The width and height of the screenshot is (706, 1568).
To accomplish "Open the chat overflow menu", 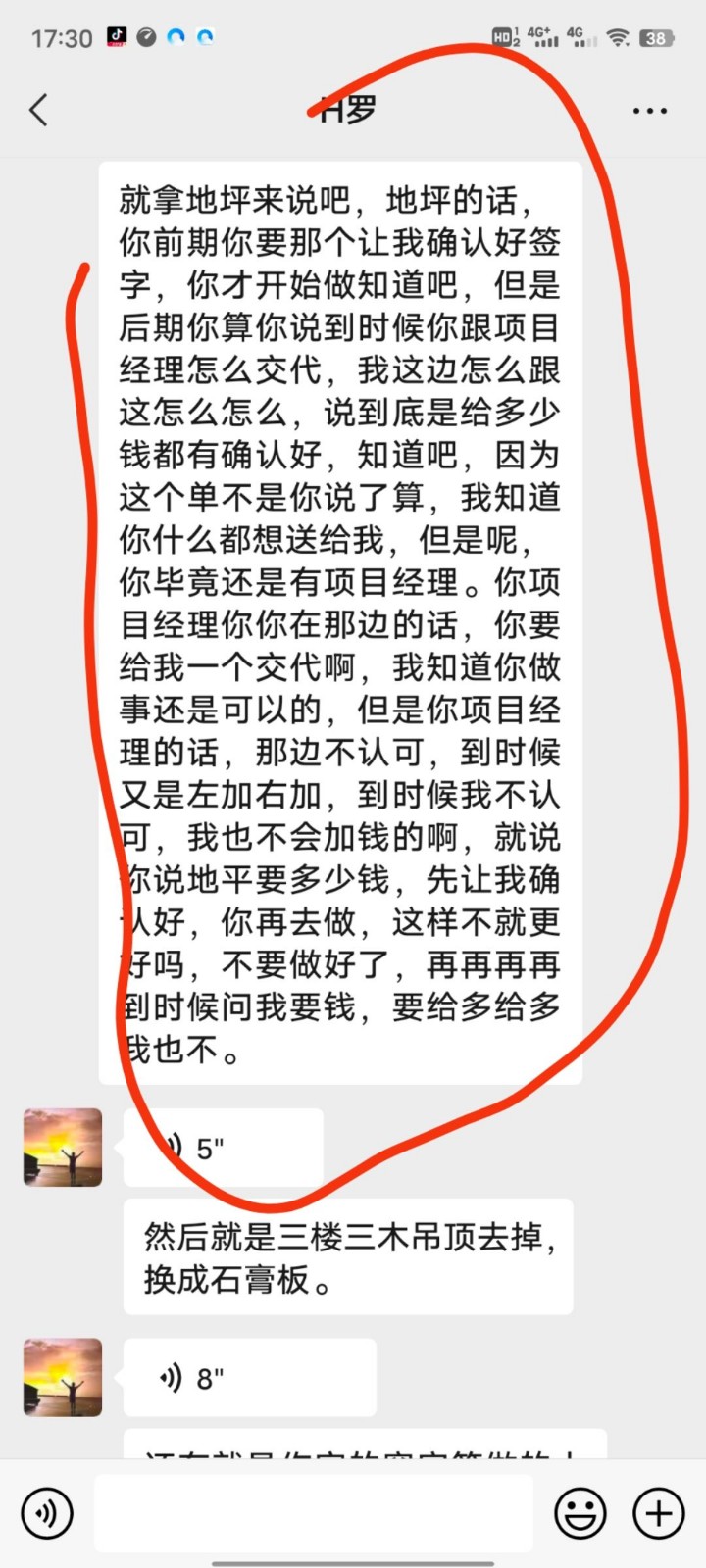I will [x=649, y=111].
